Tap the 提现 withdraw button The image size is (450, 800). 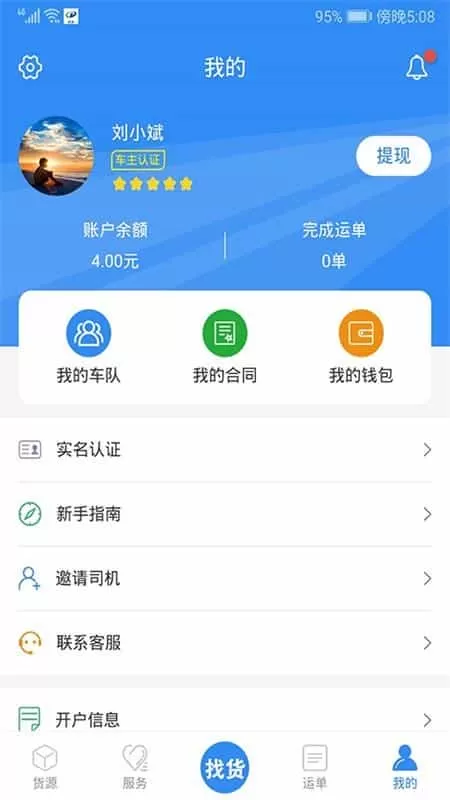(x=393, y=156)
